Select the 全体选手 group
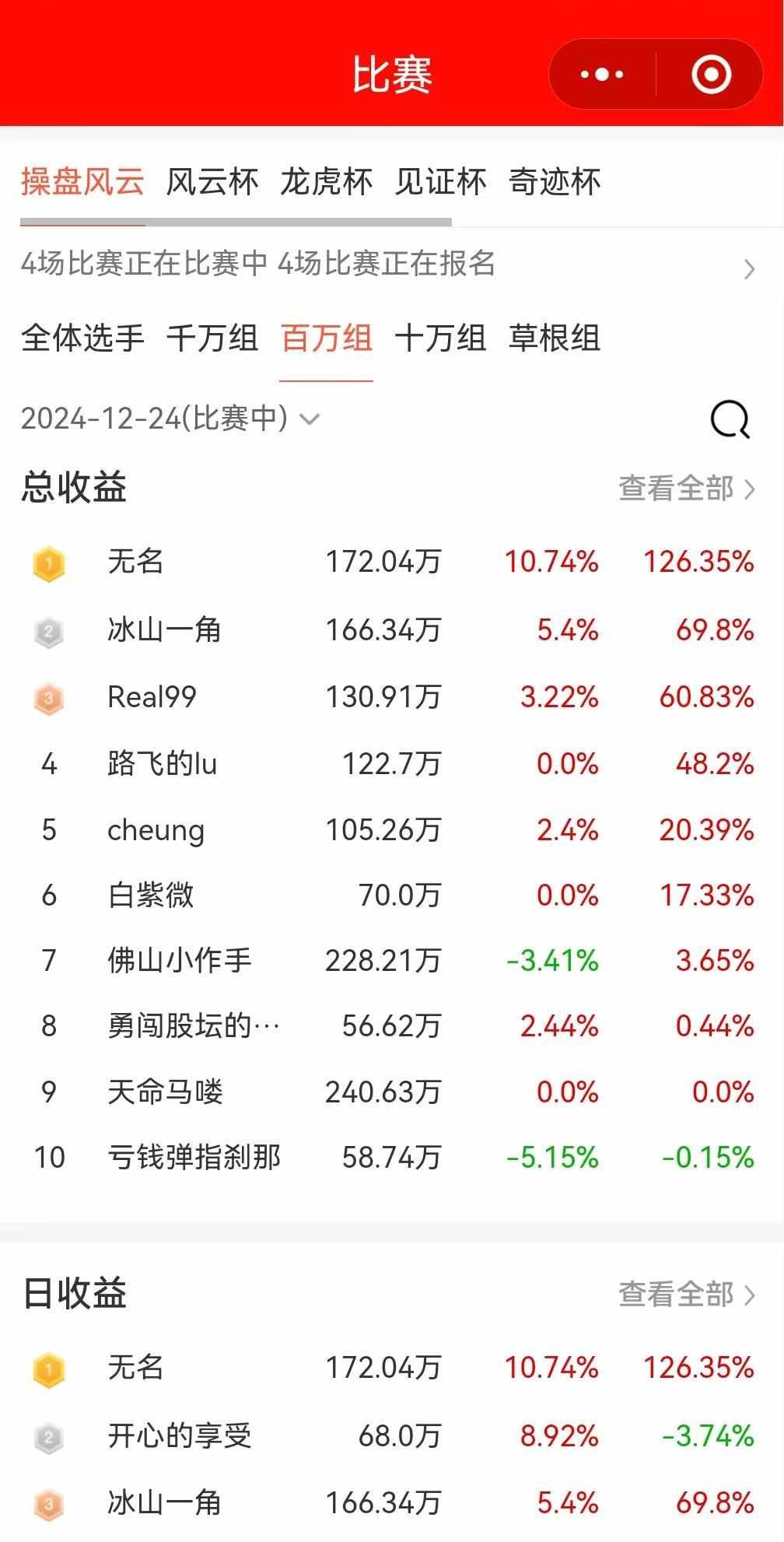 (82, 338)
